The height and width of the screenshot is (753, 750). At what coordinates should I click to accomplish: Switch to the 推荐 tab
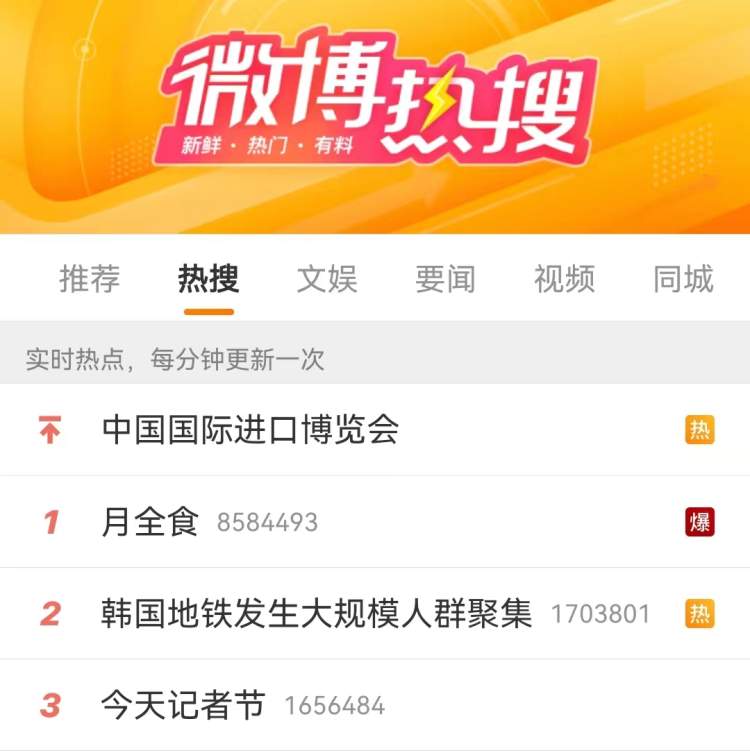pyautogui.click(x=89, y=279)
